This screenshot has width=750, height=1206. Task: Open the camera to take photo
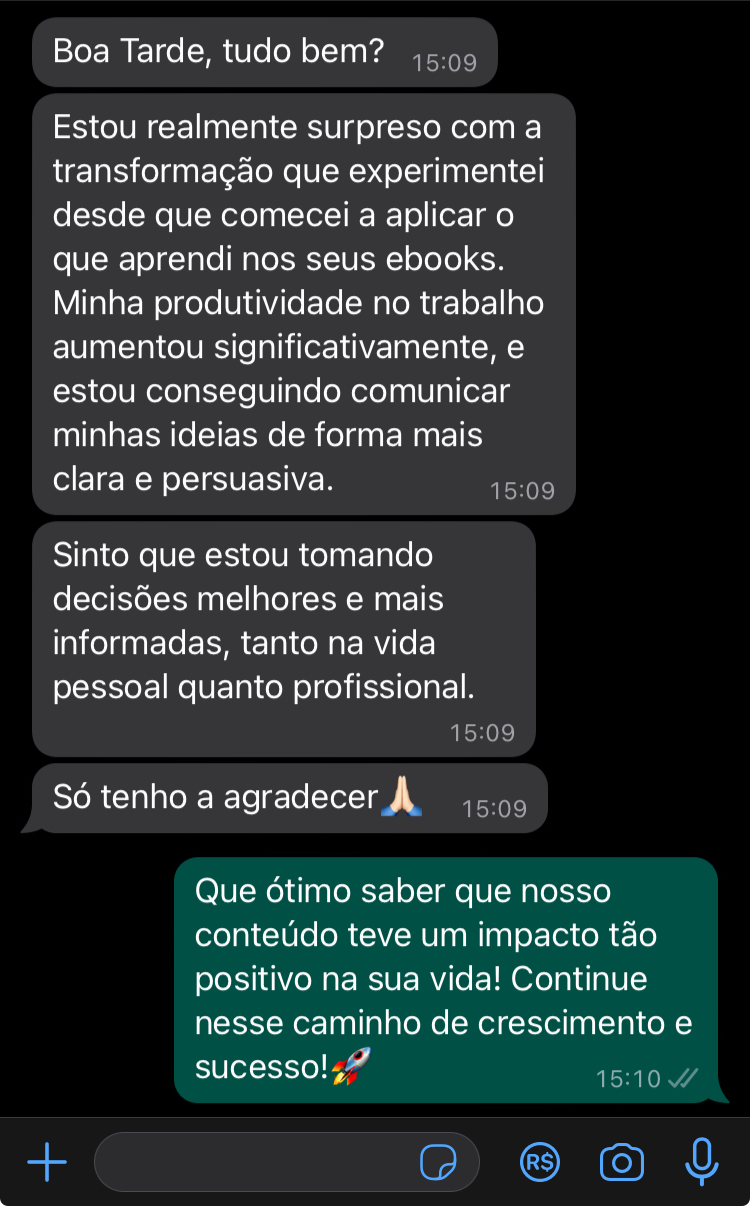coord(621,1162)
